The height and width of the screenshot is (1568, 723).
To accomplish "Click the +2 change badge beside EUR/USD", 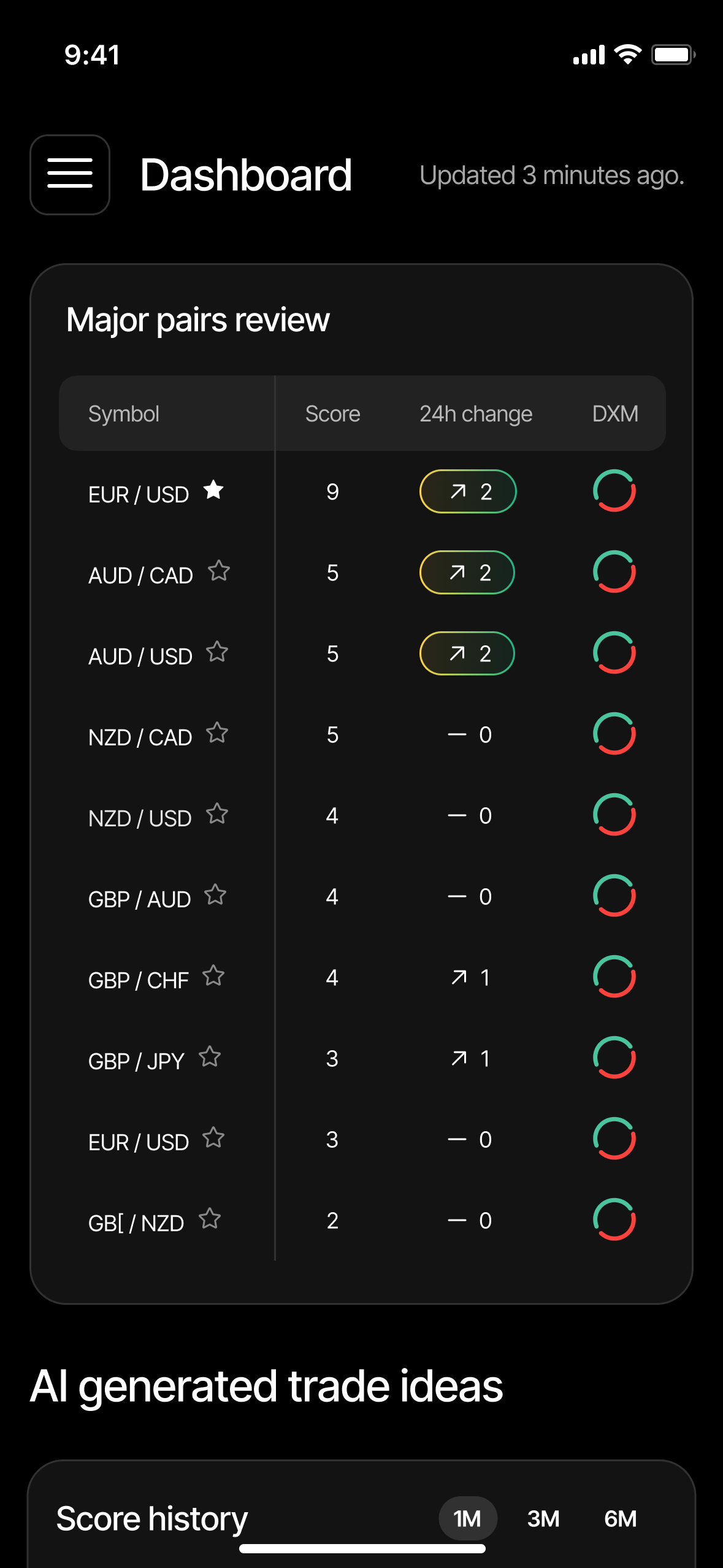I will coord(467,491).
